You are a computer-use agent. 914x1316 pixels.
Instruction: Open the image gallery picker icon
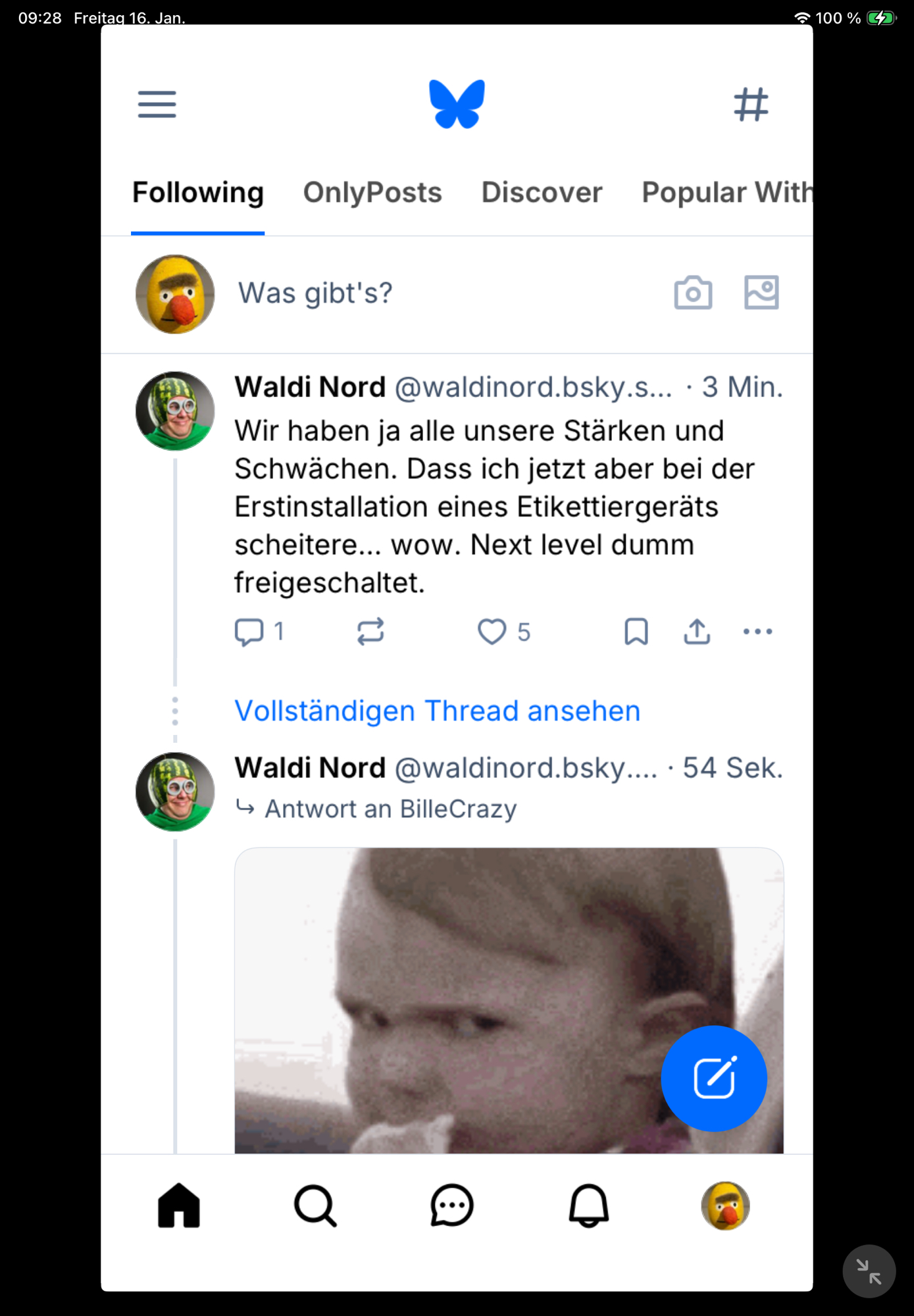(761, 293)
